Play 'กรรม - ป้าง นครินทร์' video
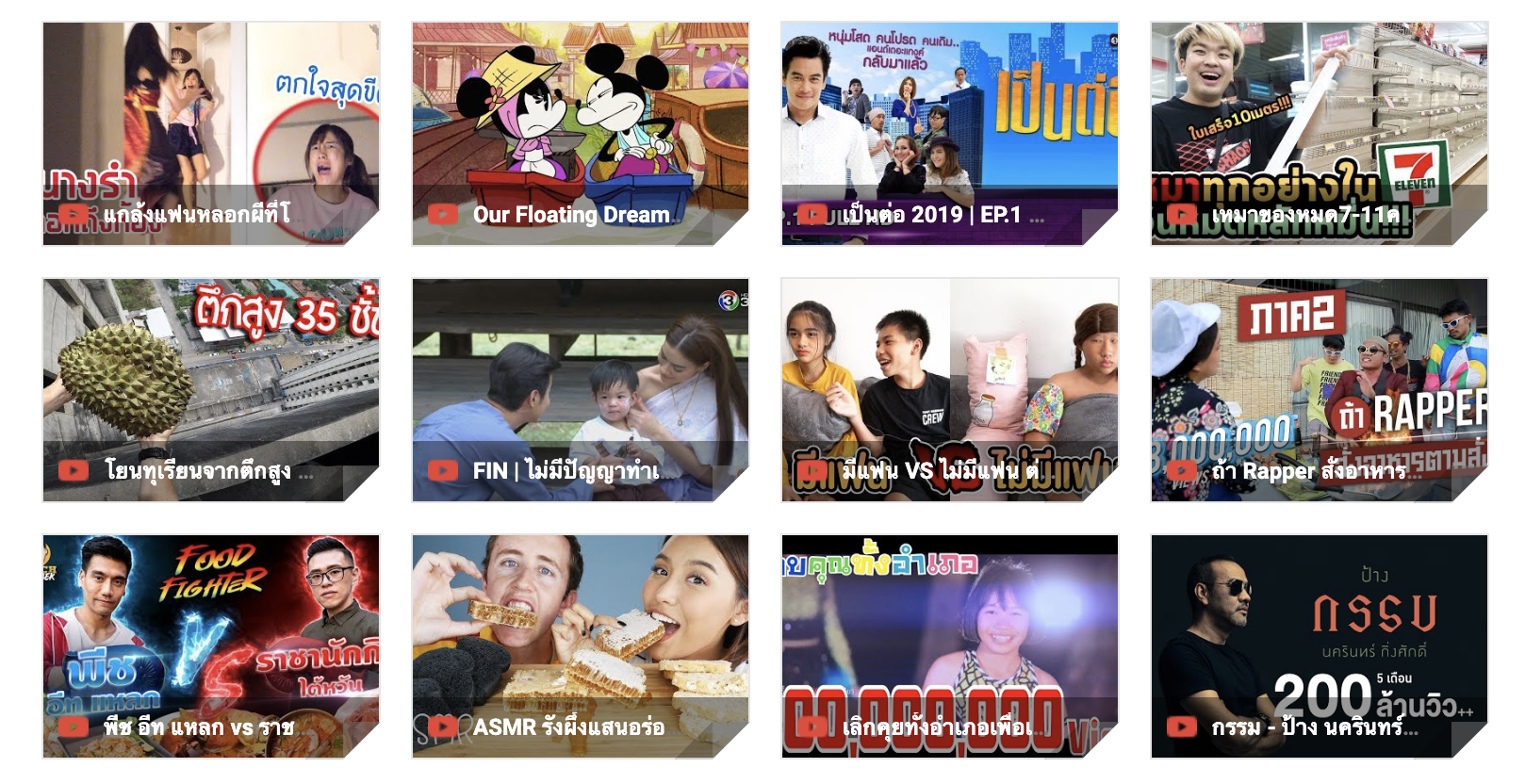This screenshot has height=784, width=1525. (x=1319, y=645)
